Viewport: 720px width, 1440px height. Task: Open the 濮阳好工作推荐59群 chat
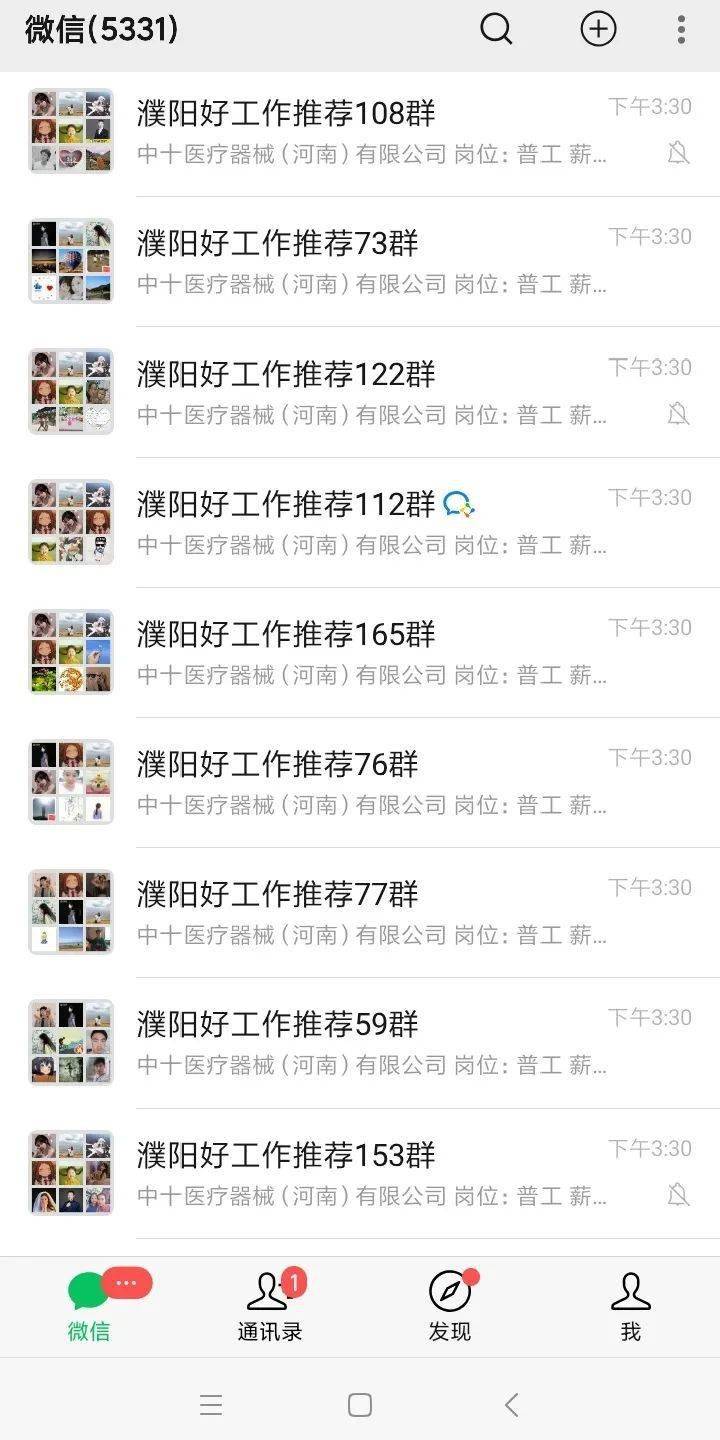360,1043
